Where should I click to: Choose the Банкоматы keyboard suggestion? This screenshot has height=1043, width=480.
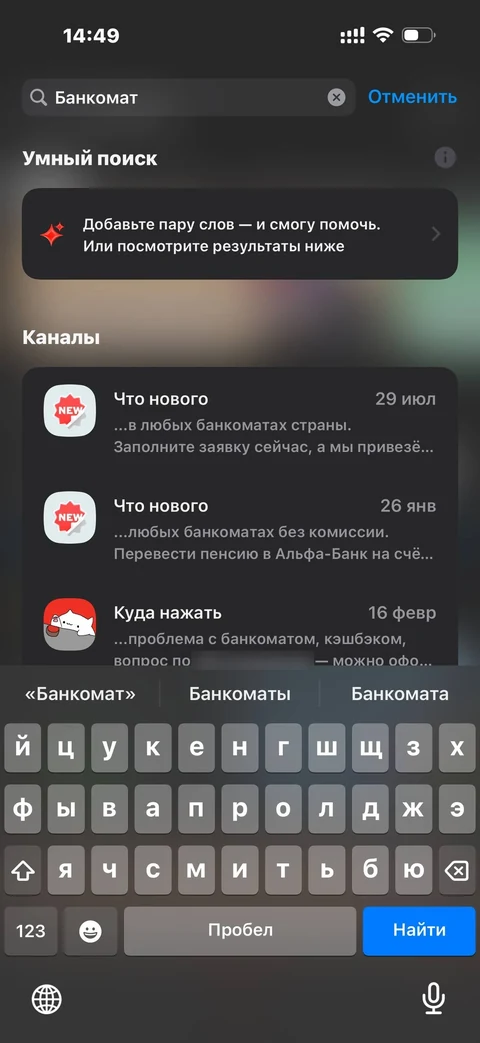(x=240, y=694)
